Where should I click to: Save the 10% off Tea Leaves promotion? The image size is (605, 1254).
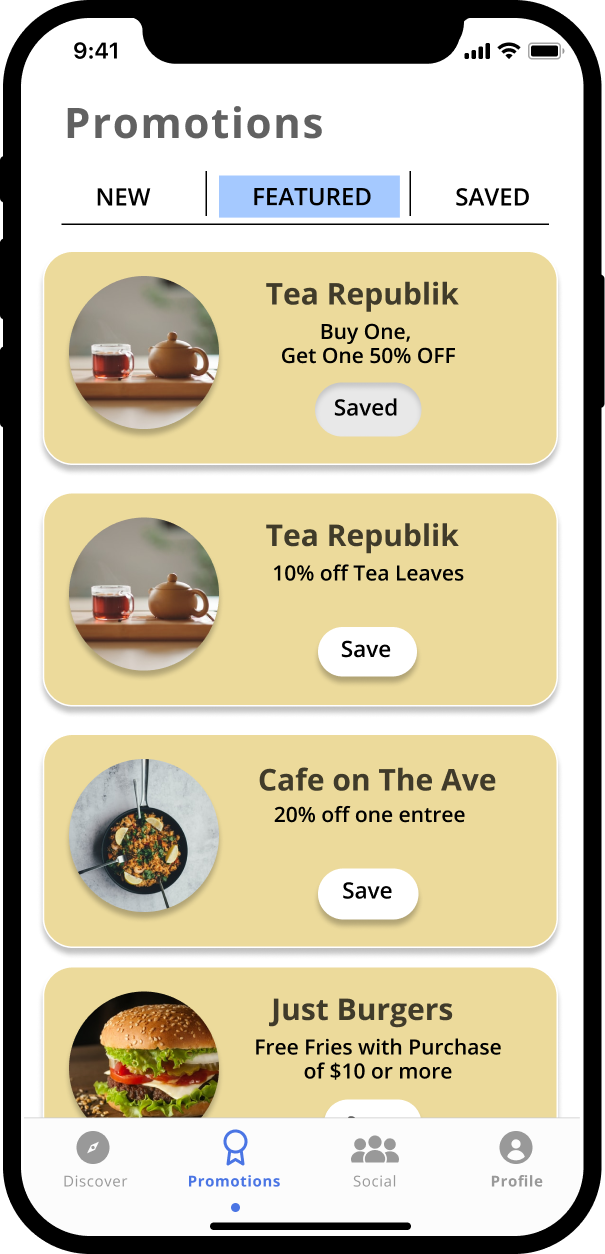367,651
